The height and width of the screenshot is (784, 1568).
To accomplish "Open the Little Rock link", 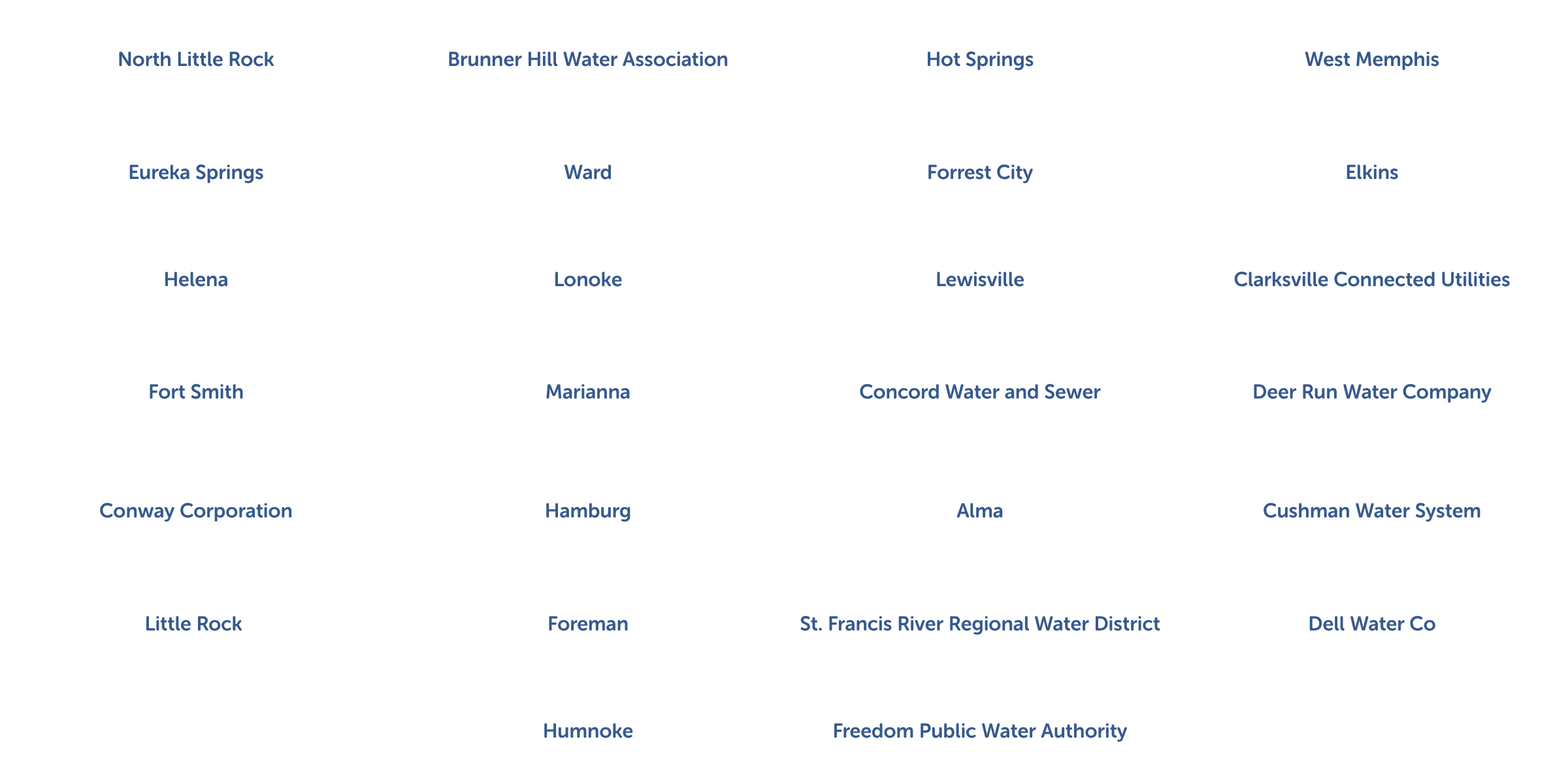I will point(193,624).
